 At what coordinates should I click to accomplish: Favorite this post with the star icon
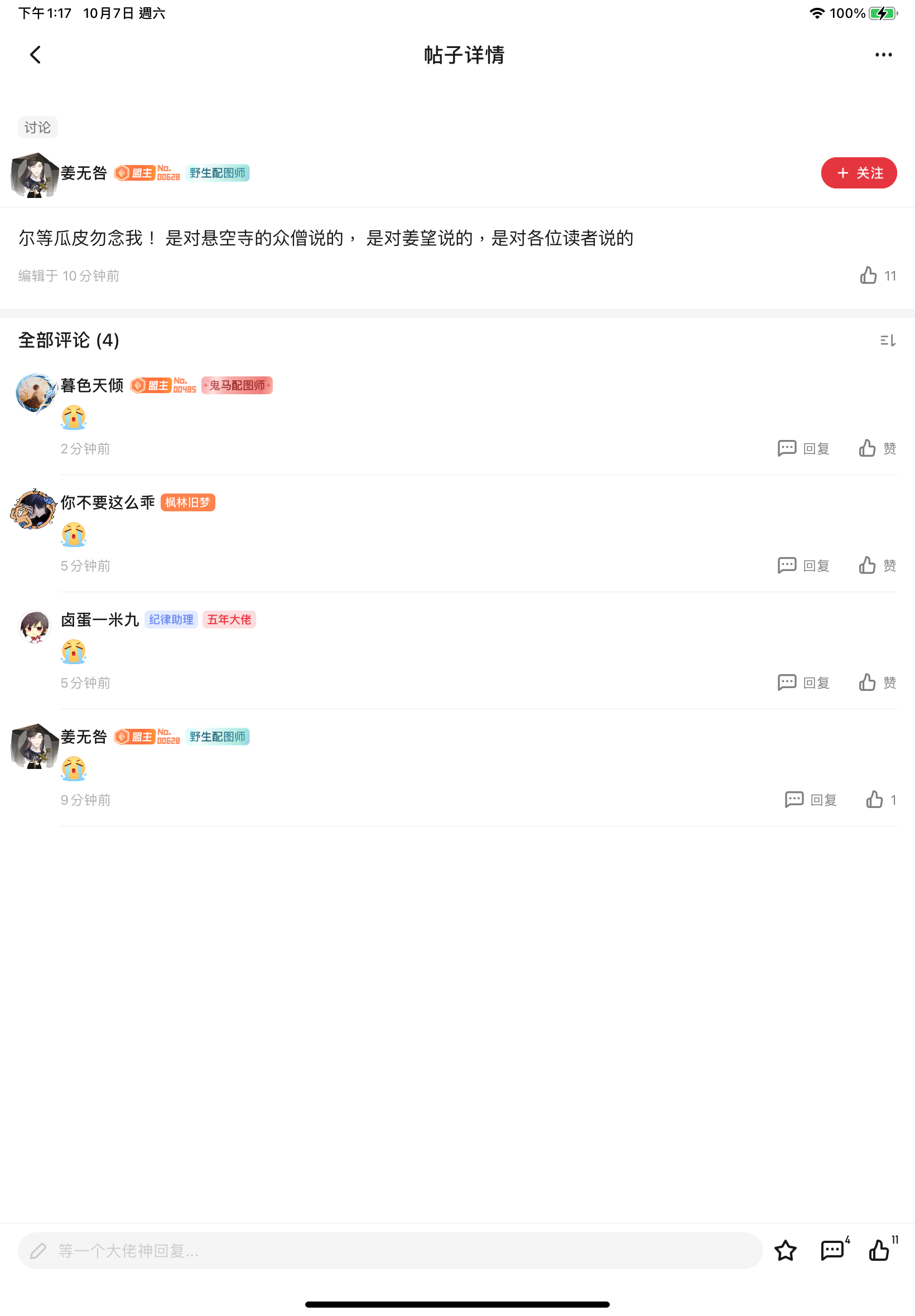tap(786, 1251)
